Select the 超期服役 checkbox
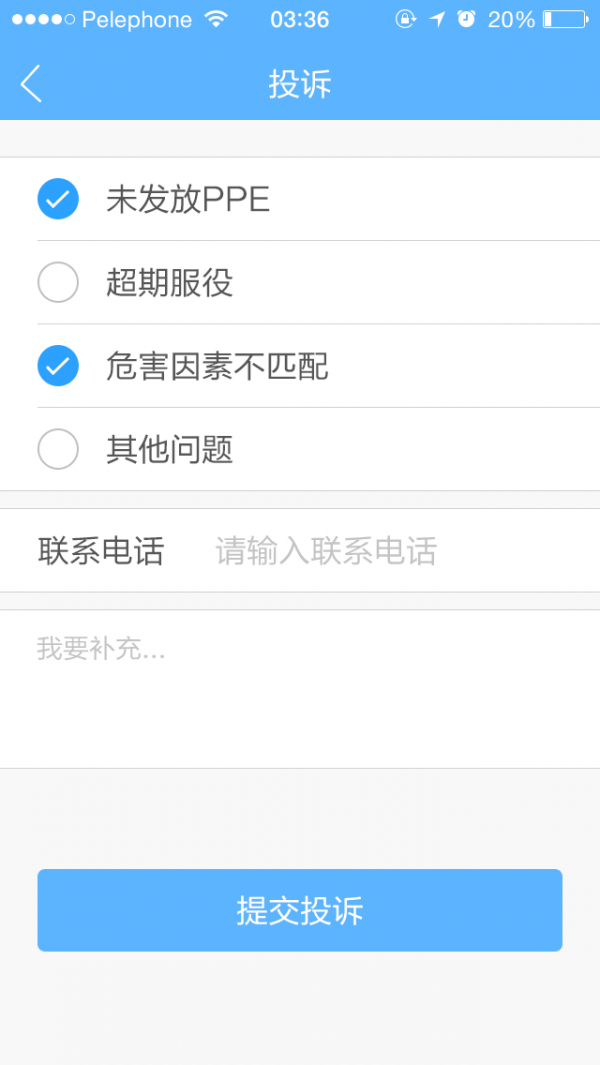This screenshot has height=1065, width=600. tap(58, 283)
